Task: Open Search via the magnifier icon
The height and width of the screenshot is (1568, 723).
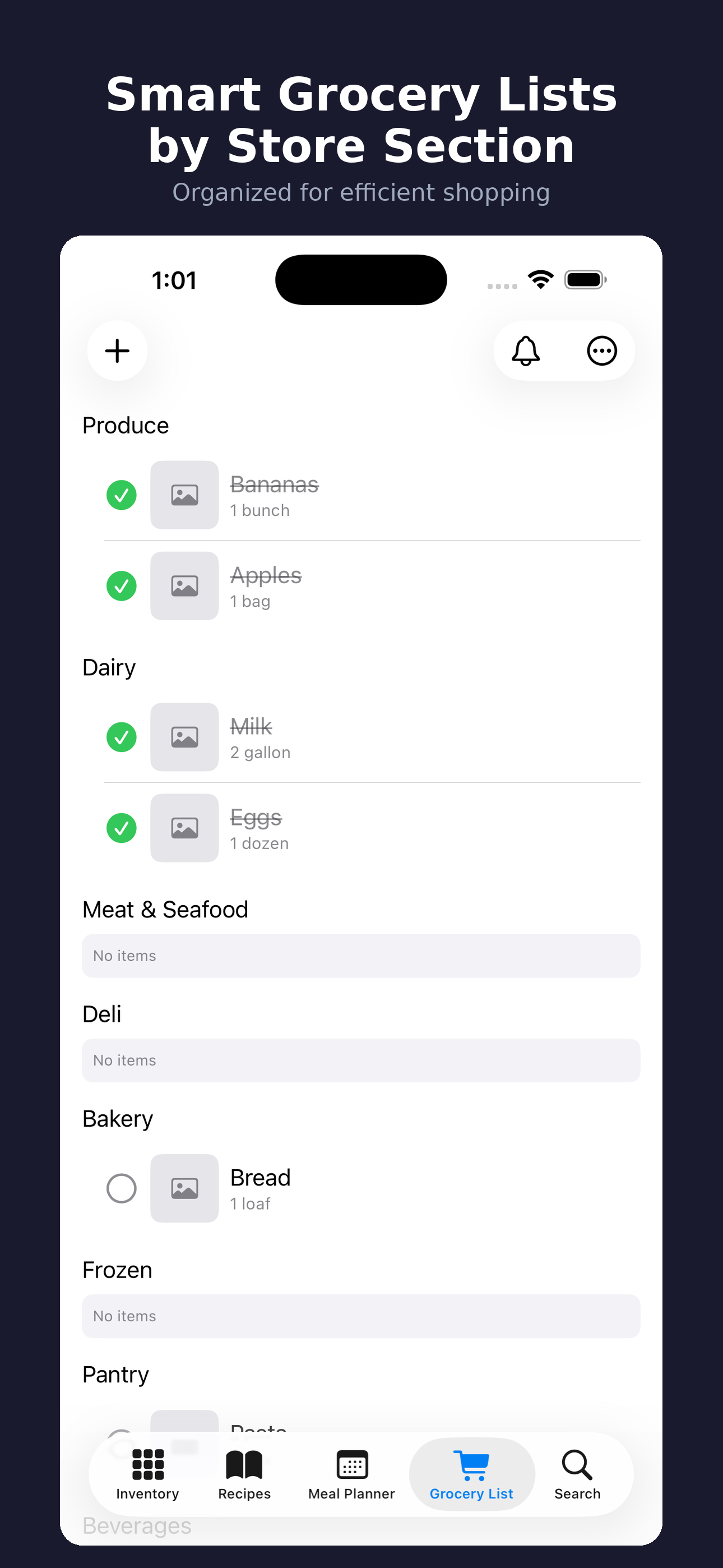Action: [x=576, y=1464]
